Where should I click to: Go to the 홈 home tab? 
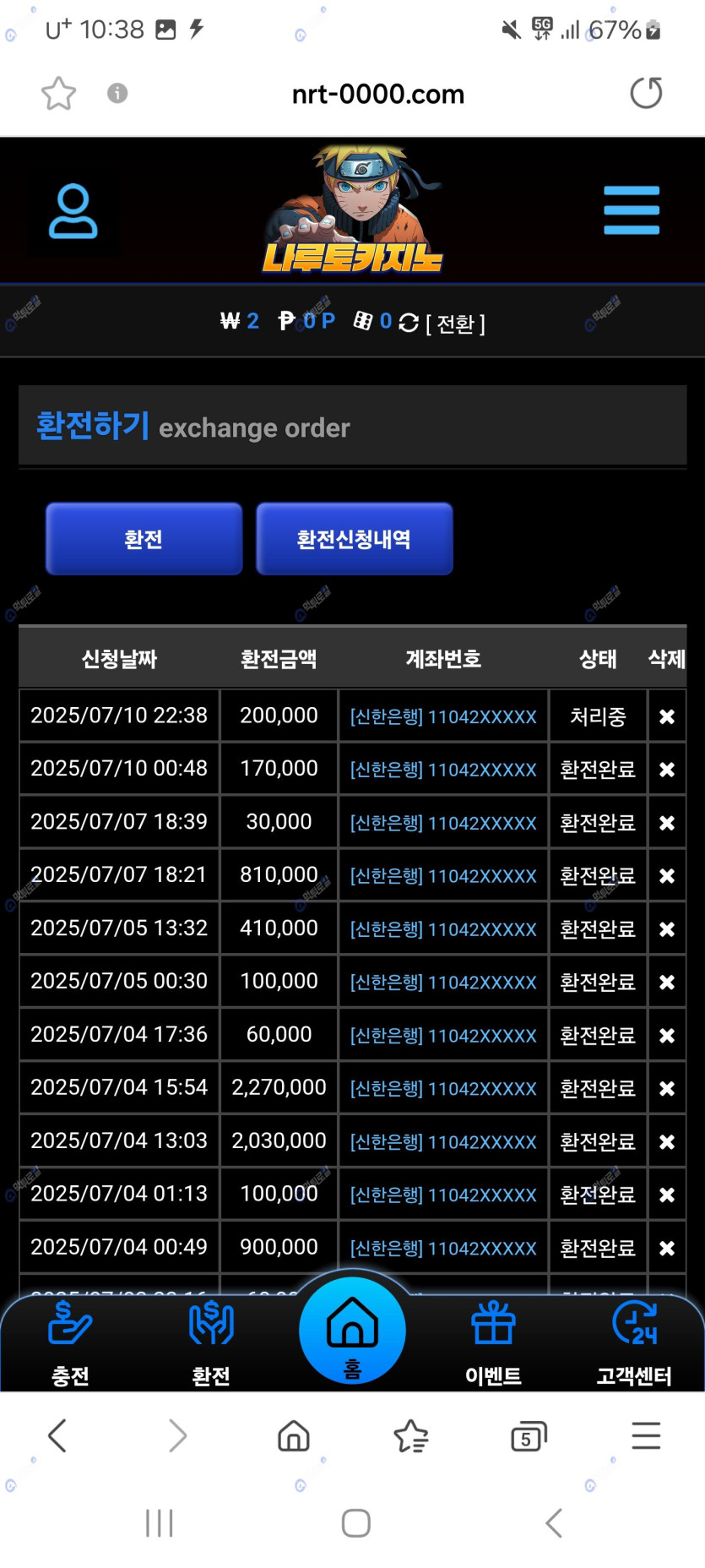tap(352, 1331)
